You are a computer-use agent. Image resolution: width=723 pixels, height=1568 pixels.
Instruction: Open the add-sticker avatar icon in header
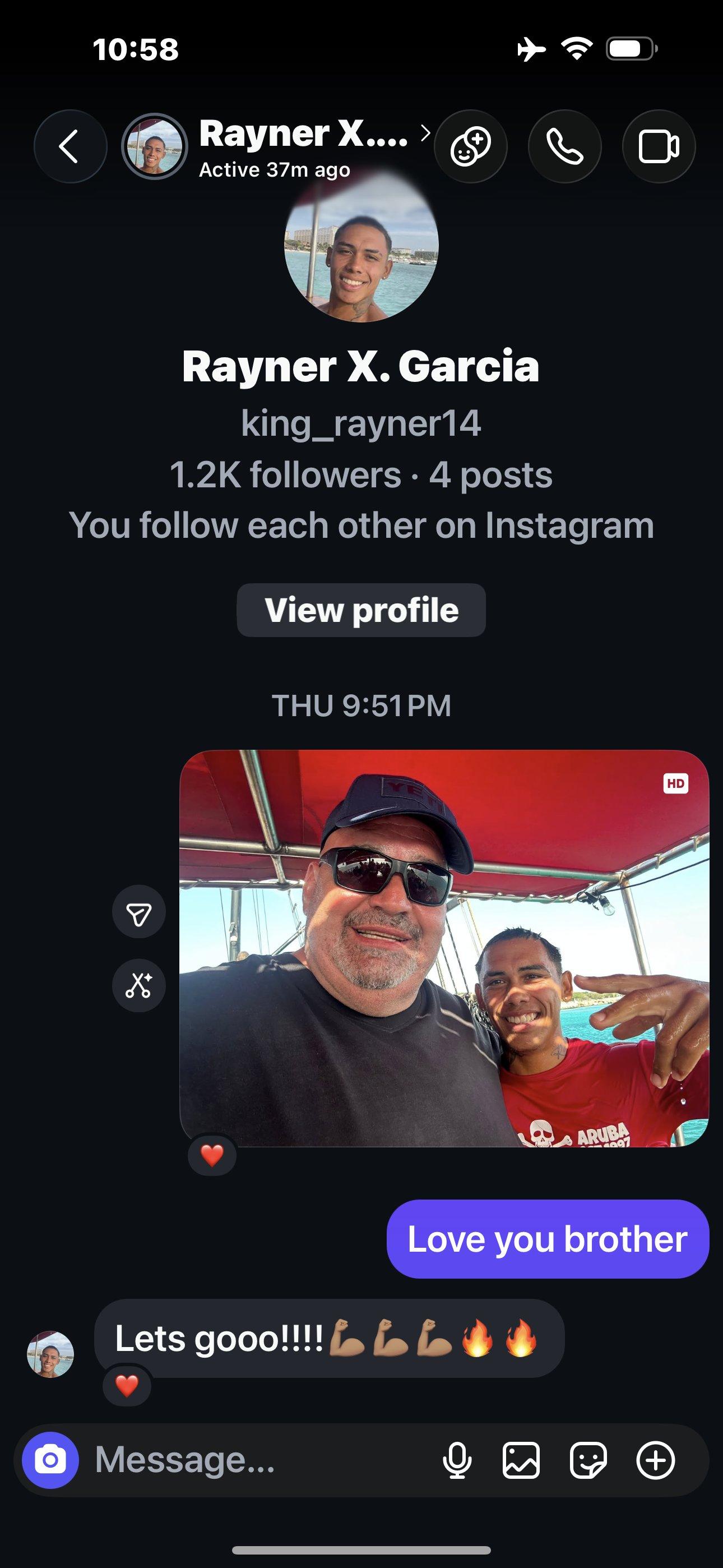pos(470,146)
